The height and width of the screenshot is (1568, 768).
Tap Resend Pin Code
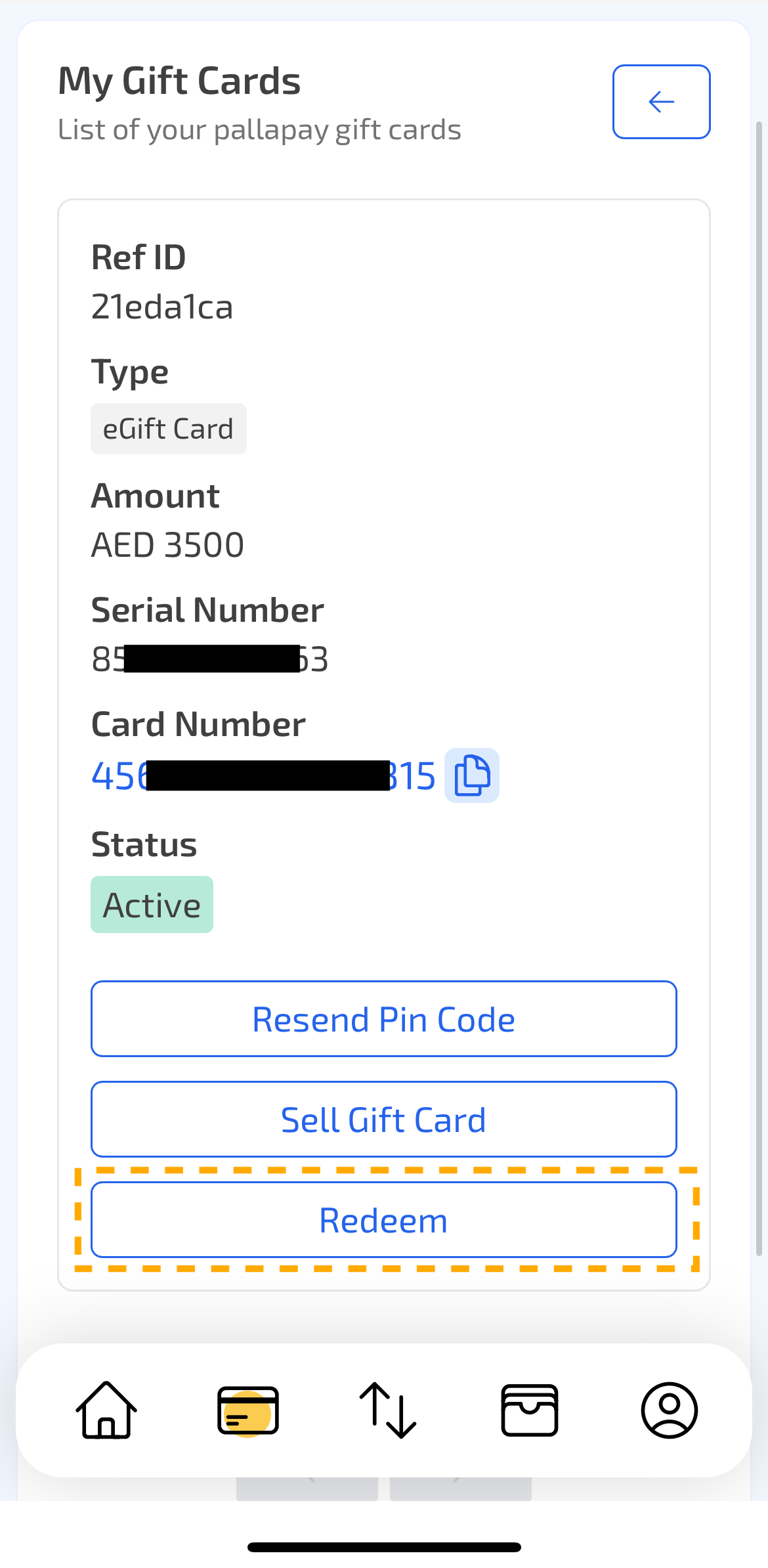[x=383, y=1018]
